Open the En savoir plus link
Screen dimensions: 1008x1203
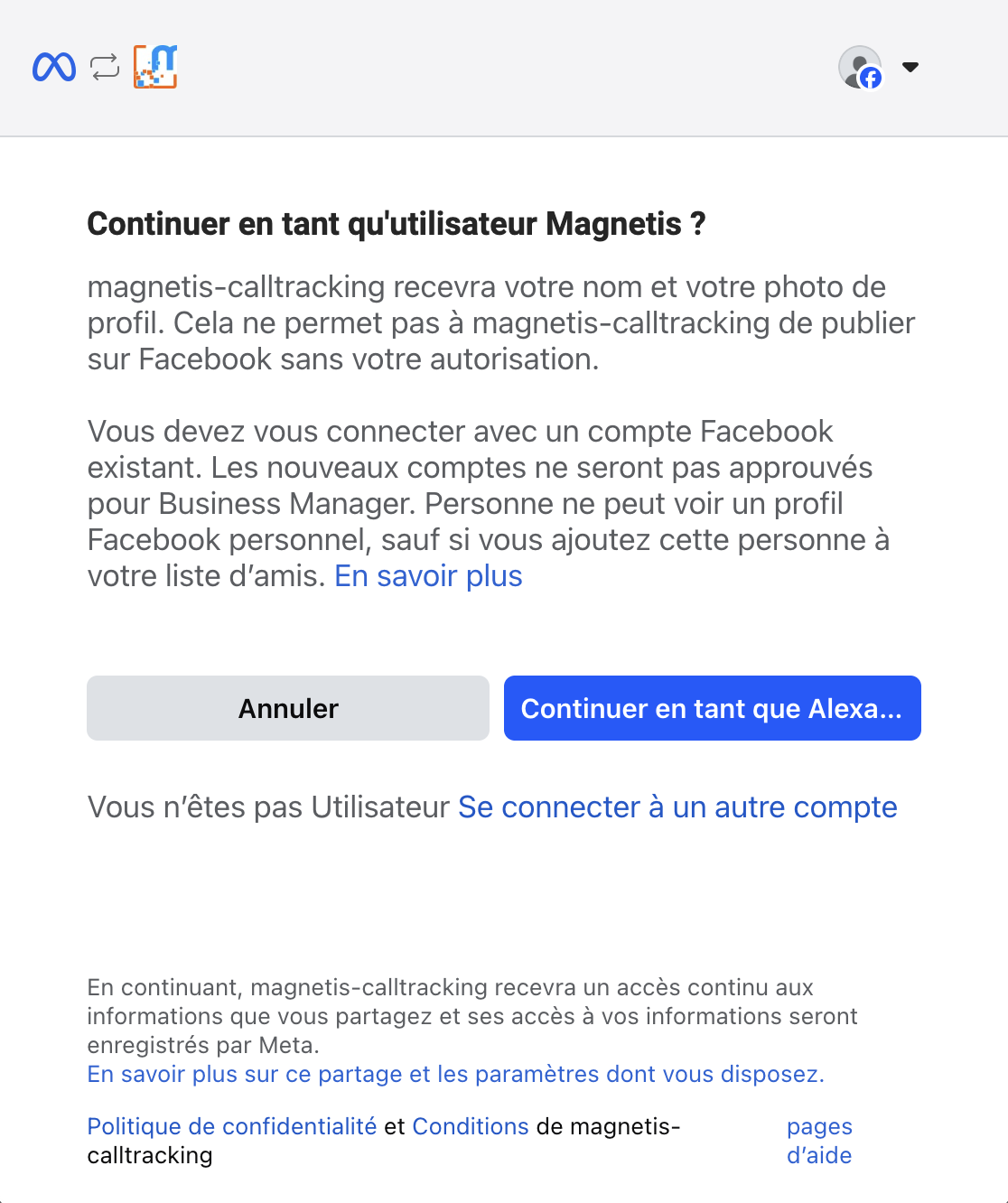[x=428, y=576]
